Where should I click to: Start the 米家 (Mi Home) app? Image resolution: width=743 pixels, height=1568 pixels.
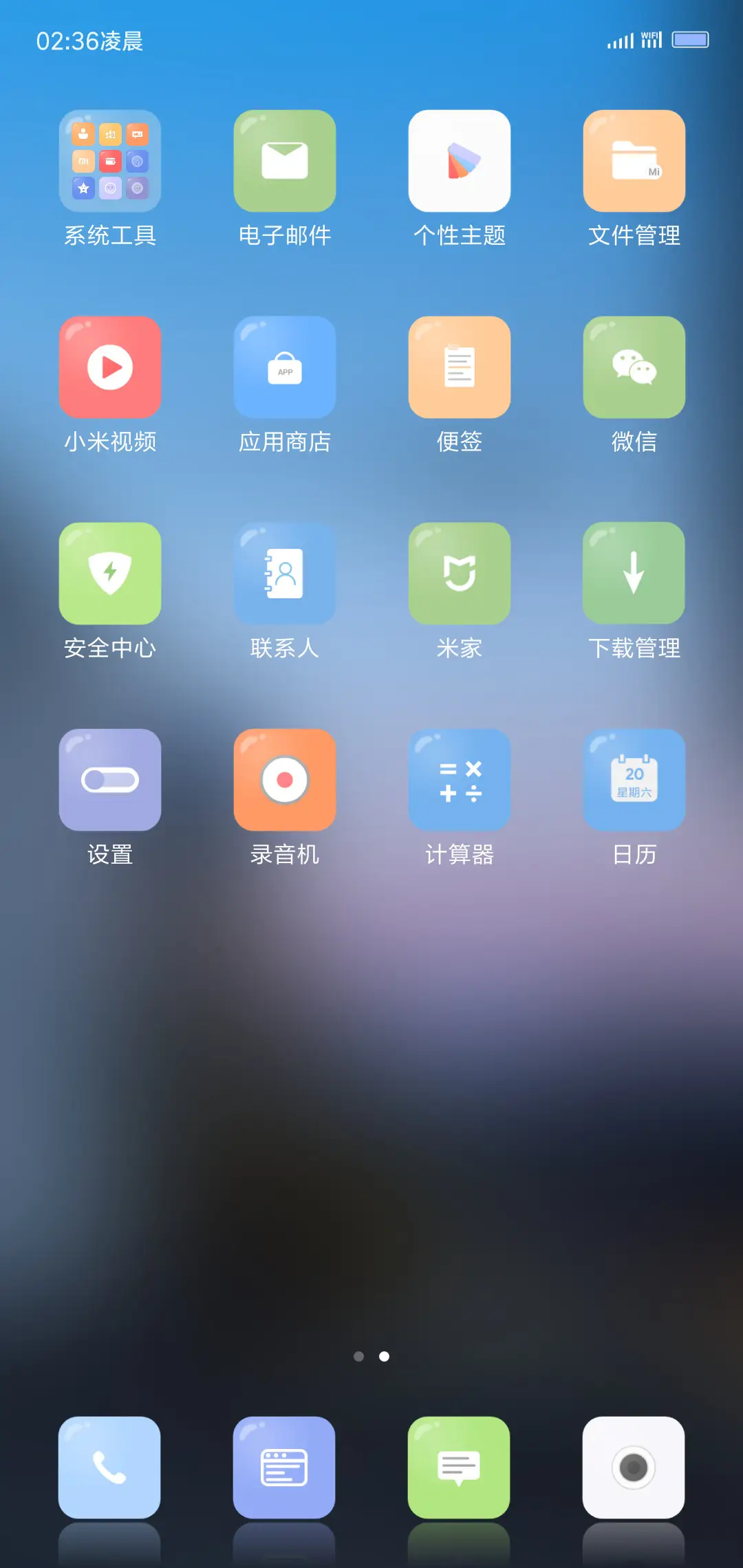click(459, 573)
